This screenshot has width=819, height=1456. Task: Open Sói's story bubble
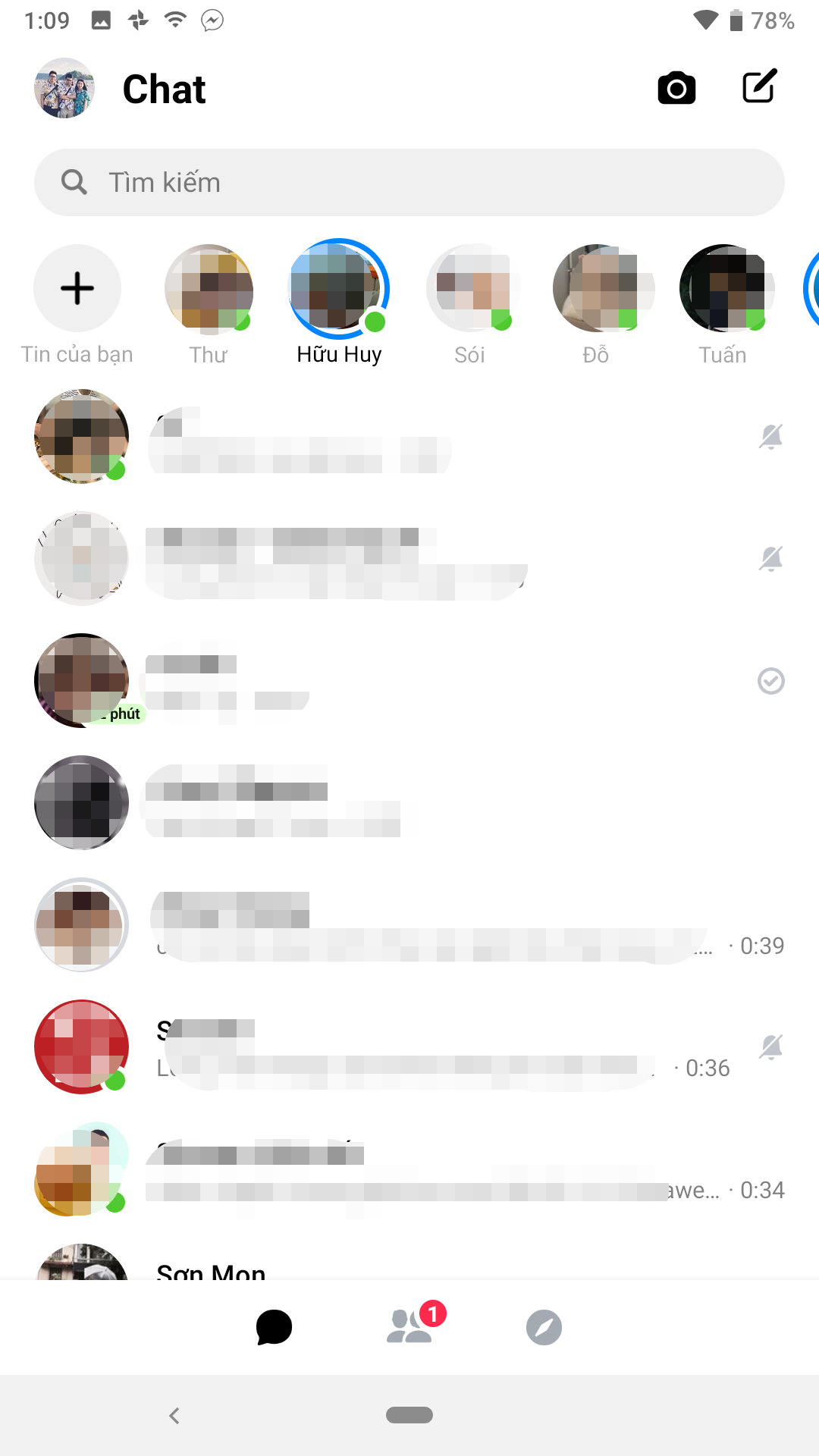[470, 289]
